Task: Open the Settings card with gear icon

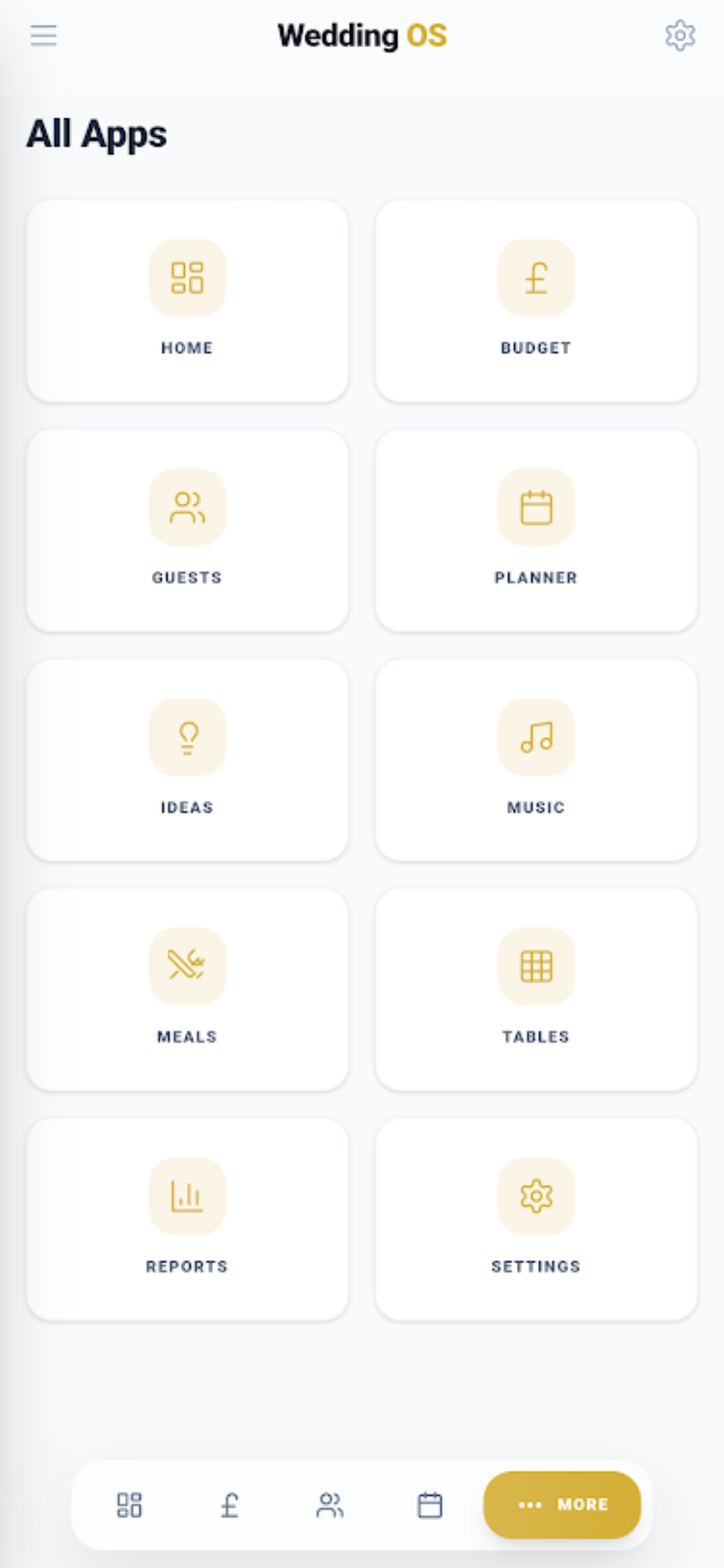Action: [537, 1196]
